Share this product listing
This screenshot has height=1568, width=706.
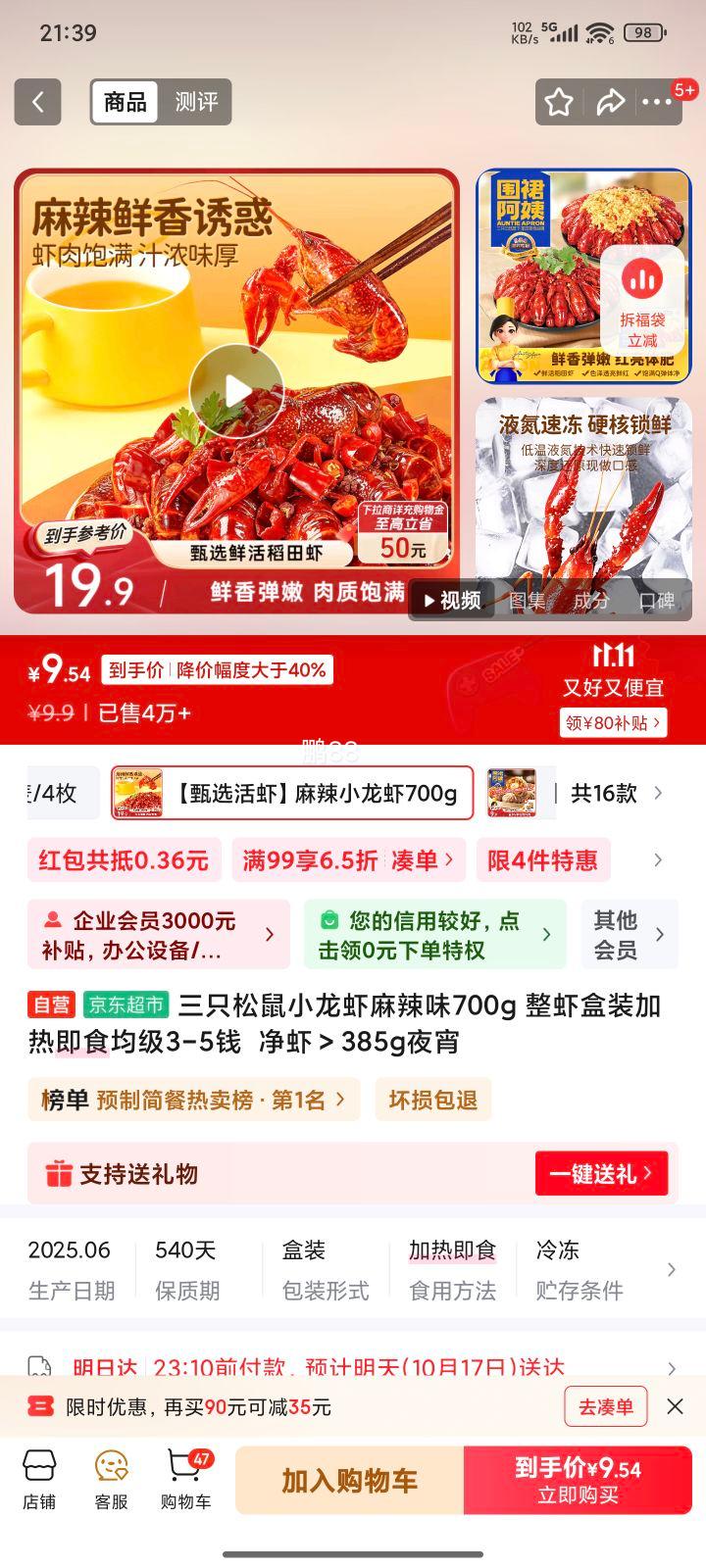610,102
